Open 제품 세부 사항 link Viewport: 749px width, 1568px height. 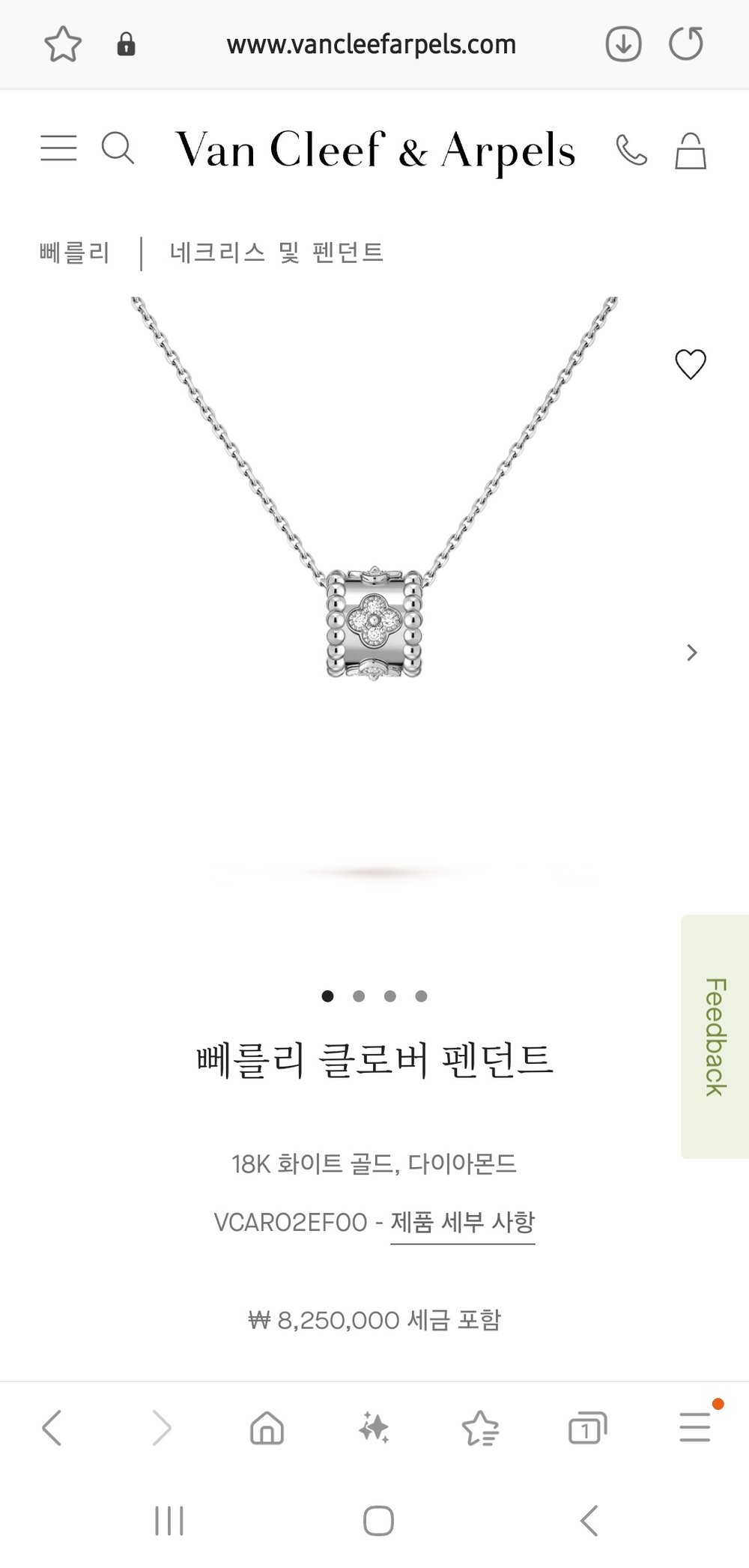(462, 1223)
